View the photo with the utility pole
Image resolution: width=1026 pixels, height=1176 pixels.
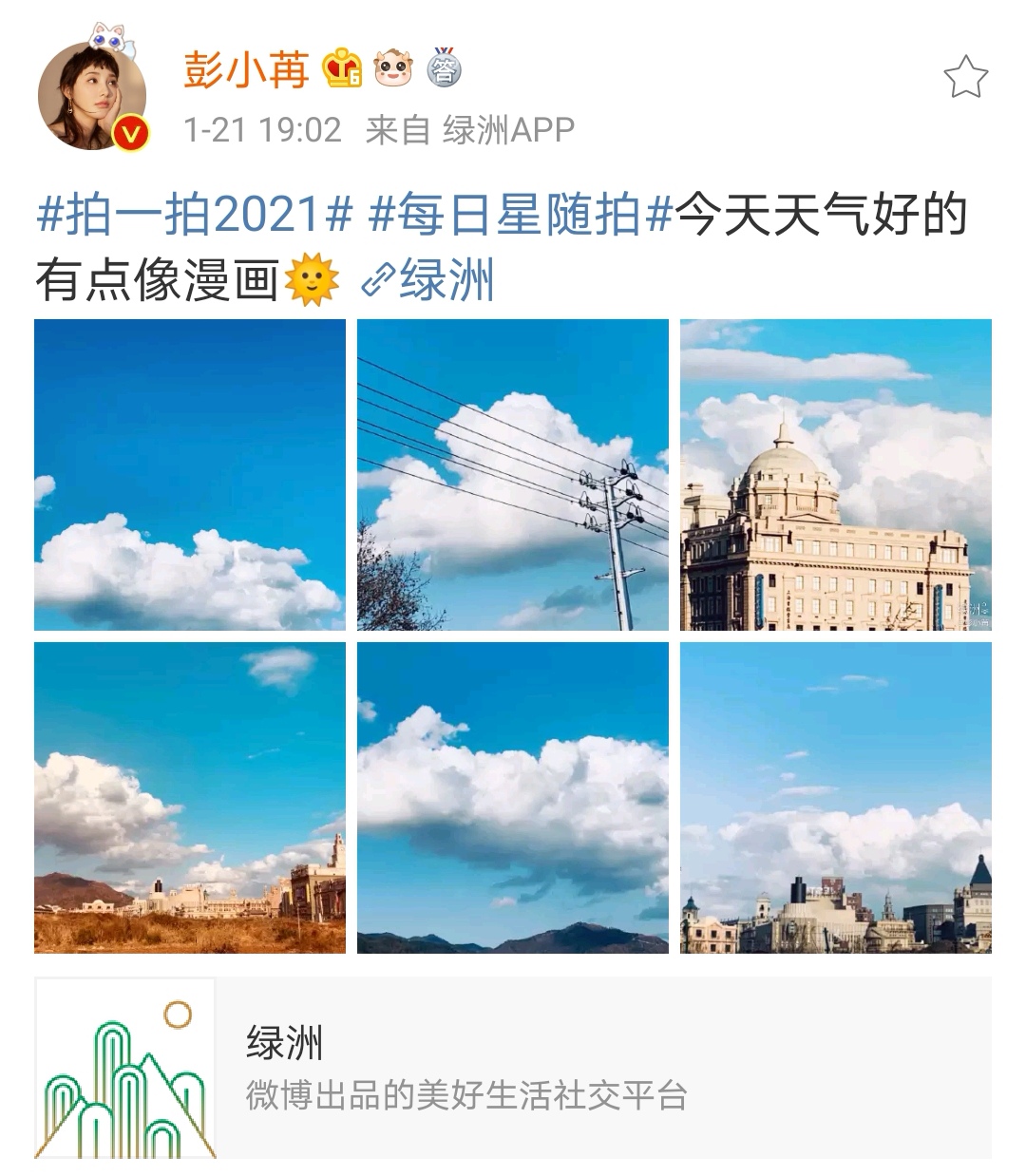513,475
